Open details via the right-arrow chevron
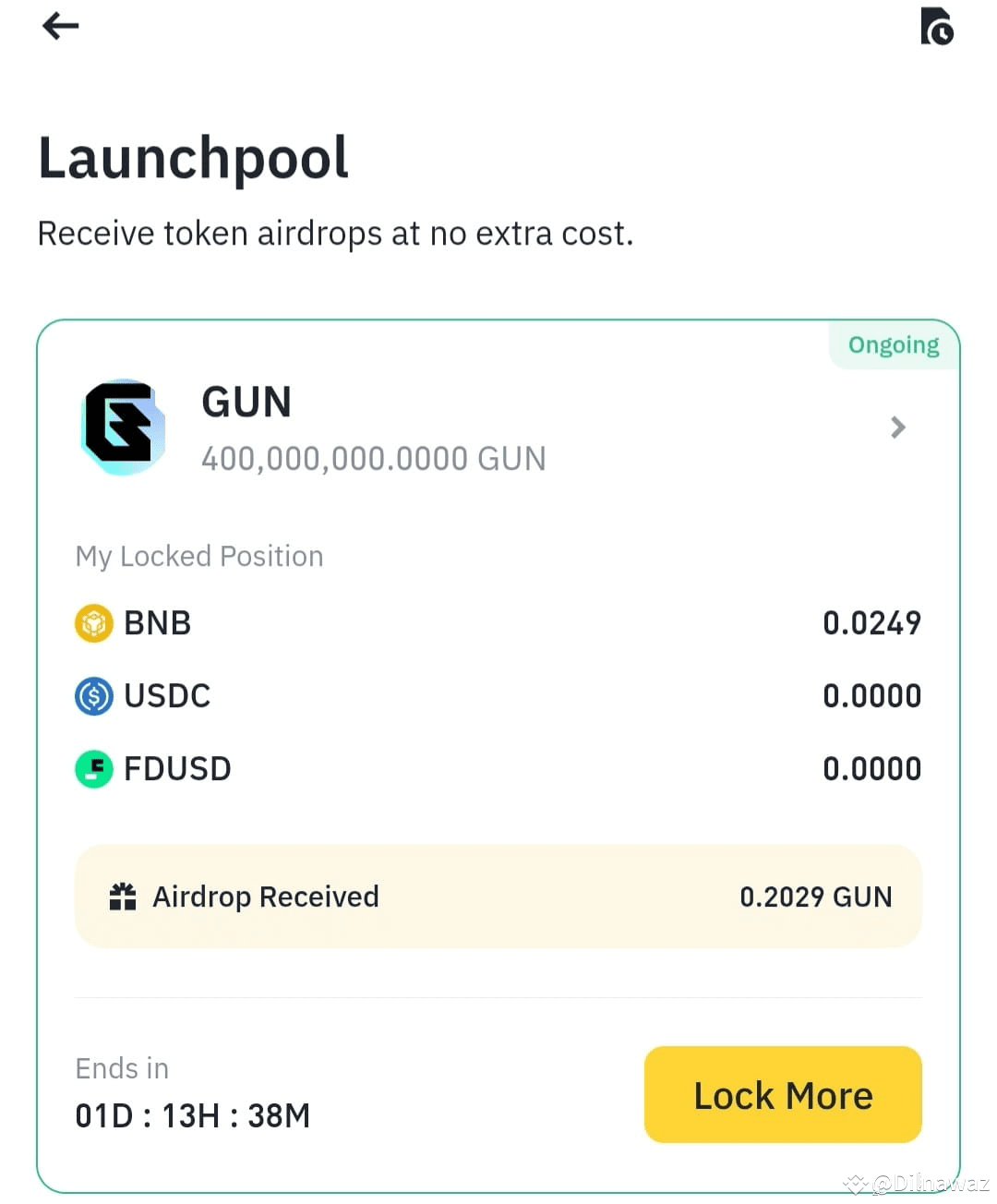997x1204 pixels. [x=897, y=427]
